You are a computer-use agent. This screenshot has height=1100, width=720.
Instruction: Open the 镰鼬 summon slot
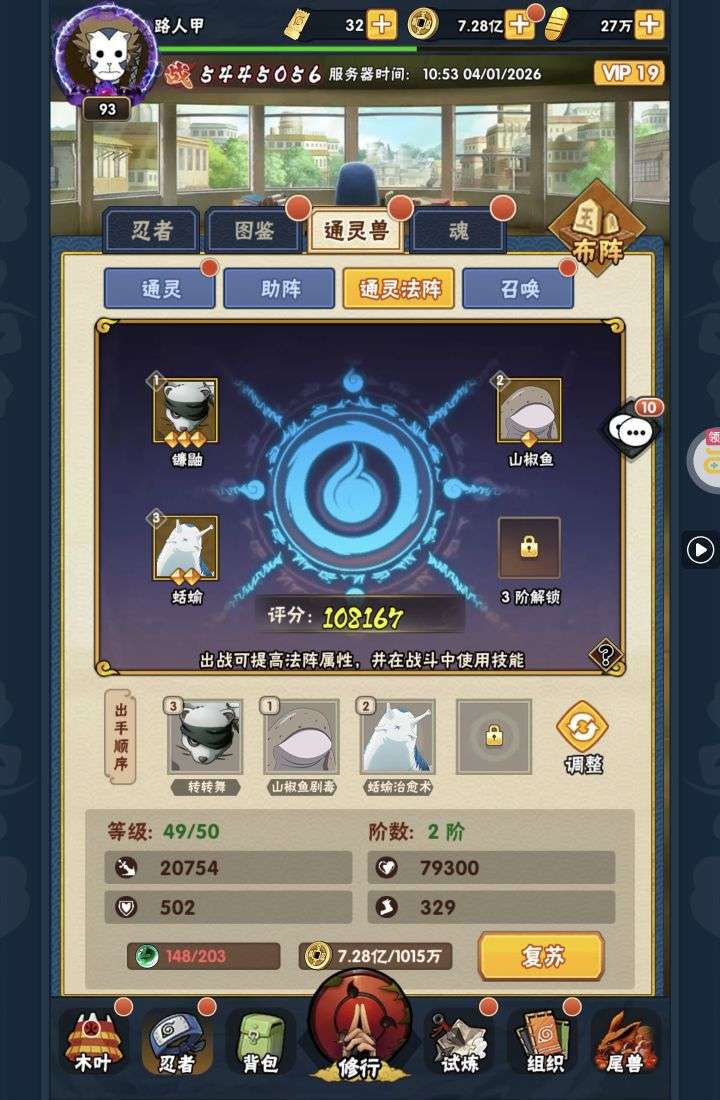click(x=185, y=410)
